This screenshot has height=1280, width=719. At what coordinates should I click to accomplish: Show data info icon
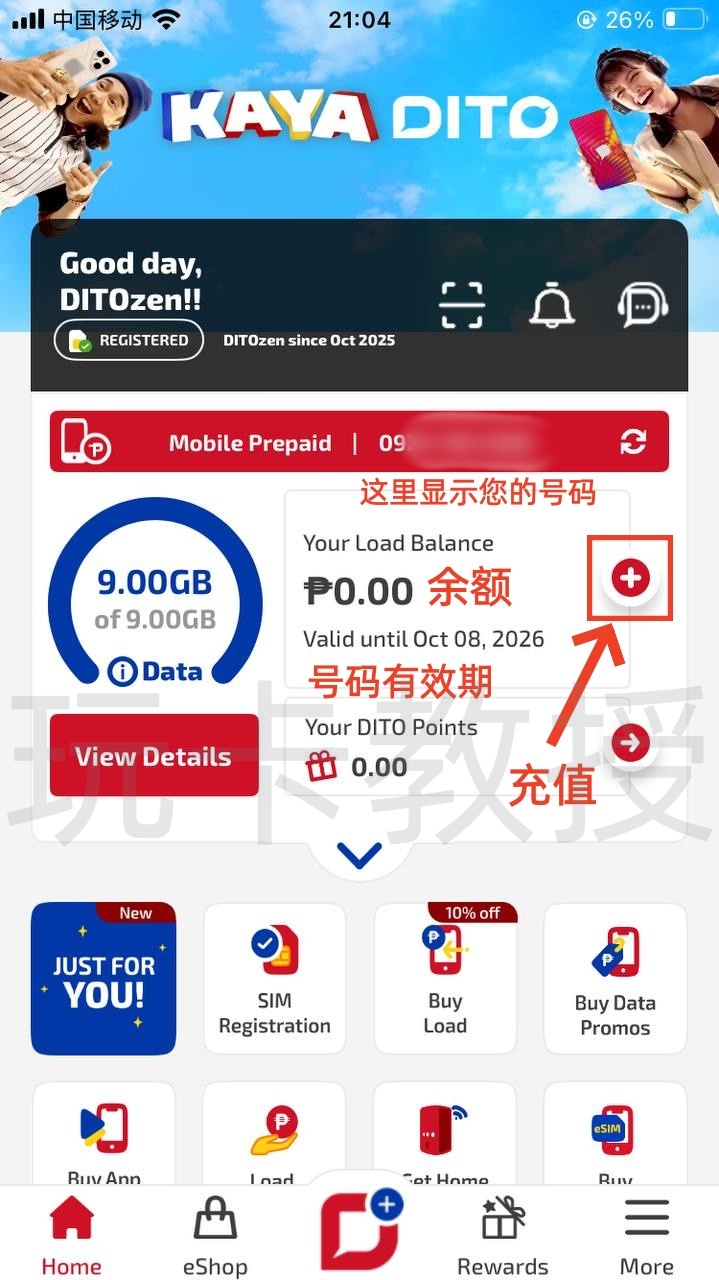pos(122,672)
